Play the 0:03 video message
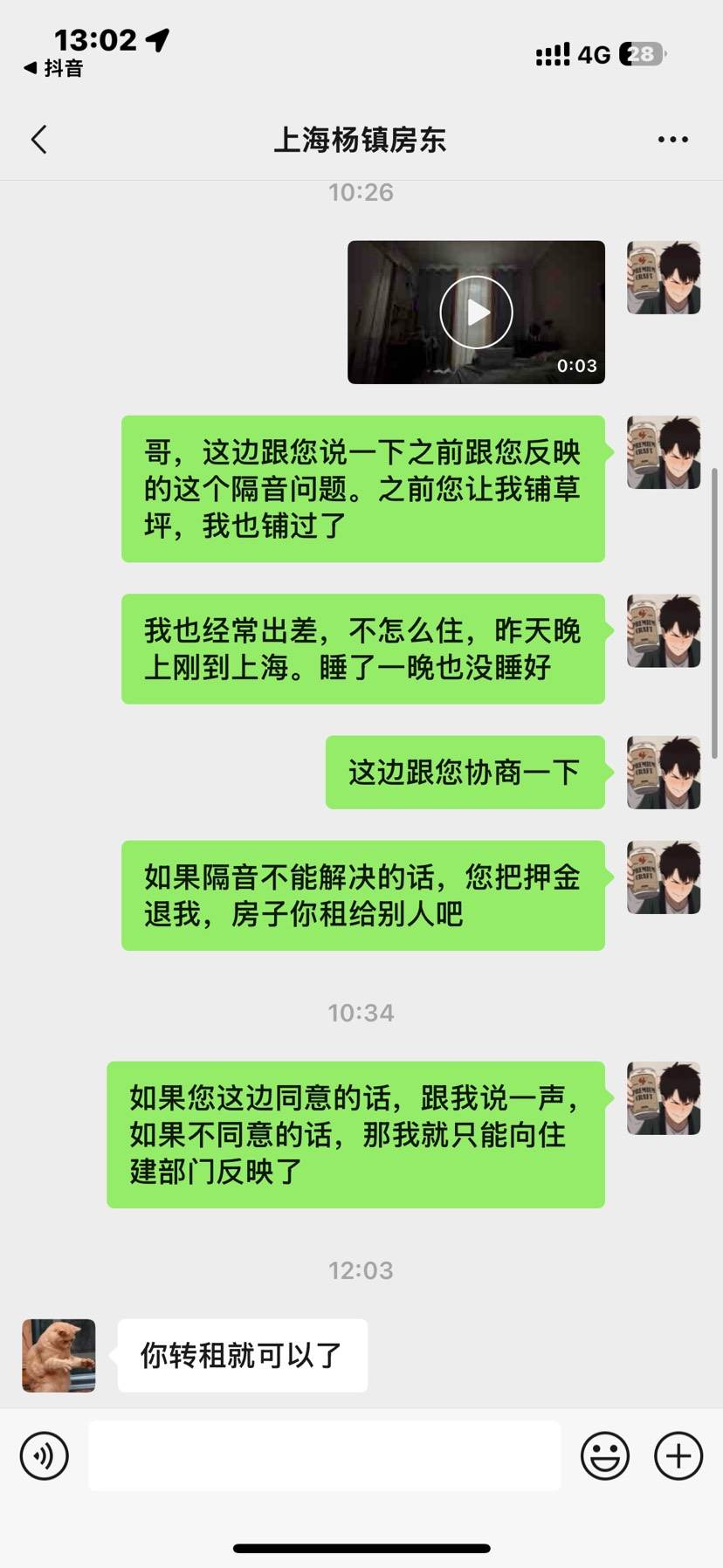723x1568 pixels. pyautogui.click(x=476, y=313)
